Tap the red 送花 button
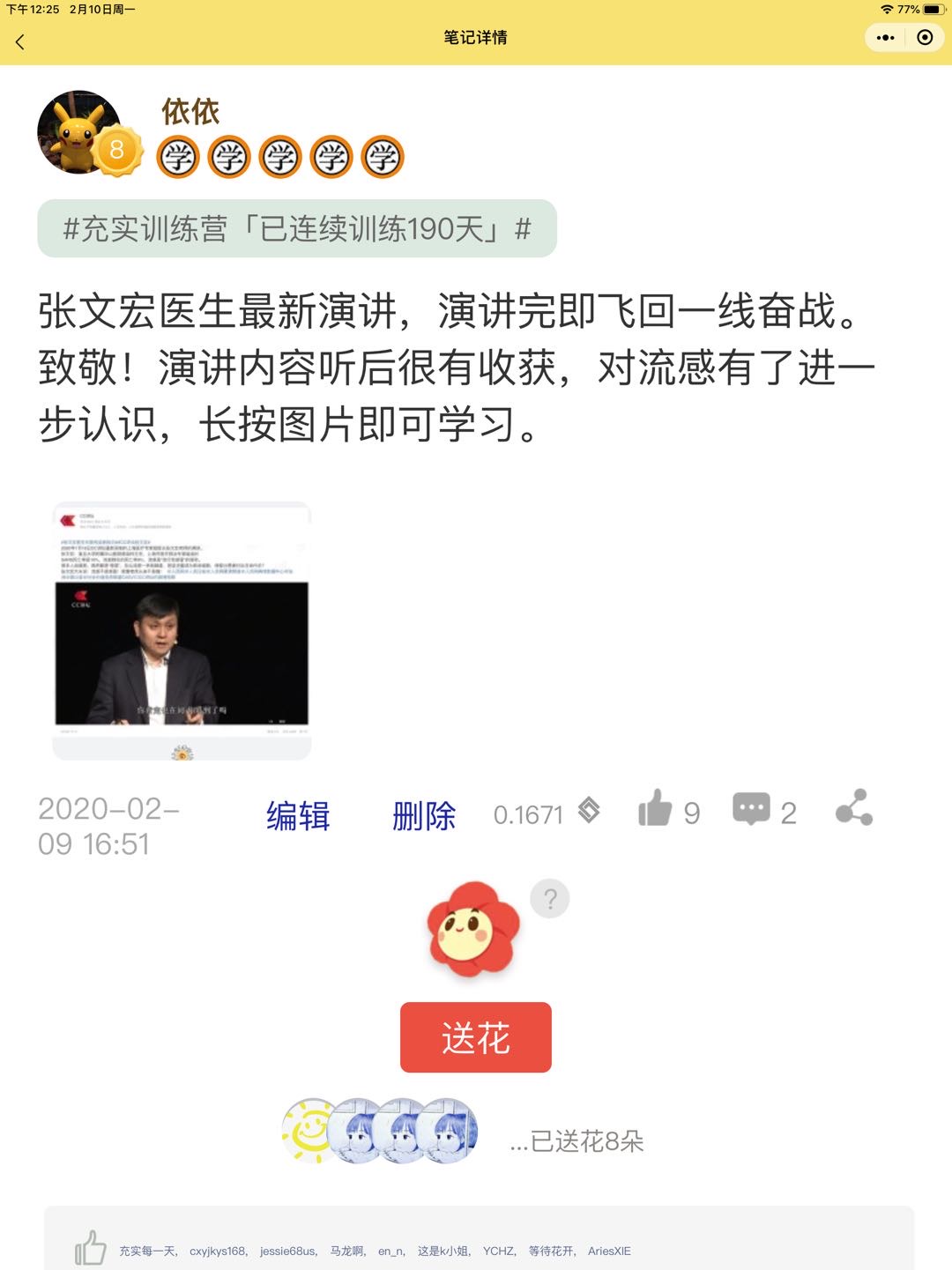 pos(476,1037)
